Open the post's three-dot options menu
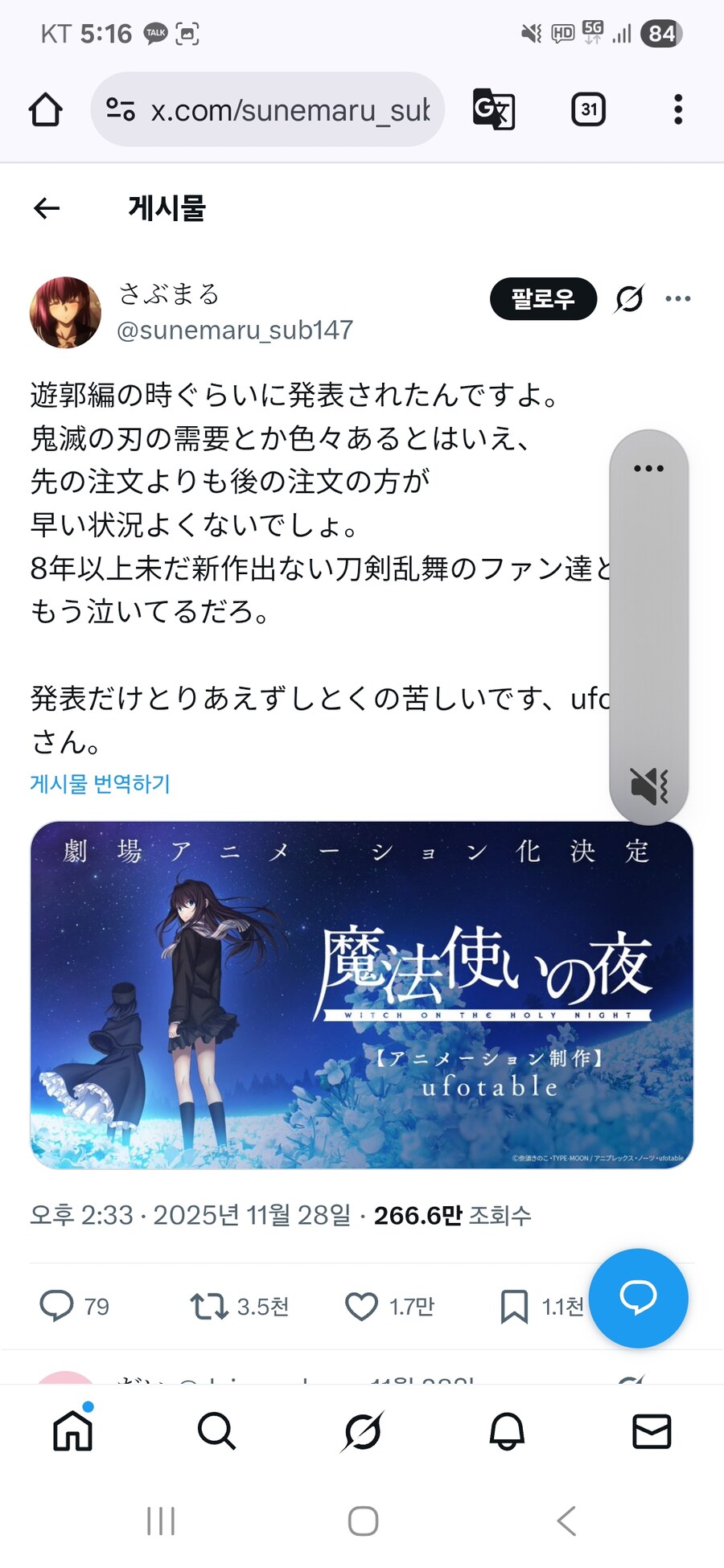Image resolution: width=724 pixels, height=1568 pixels. [x=678, y=298]
